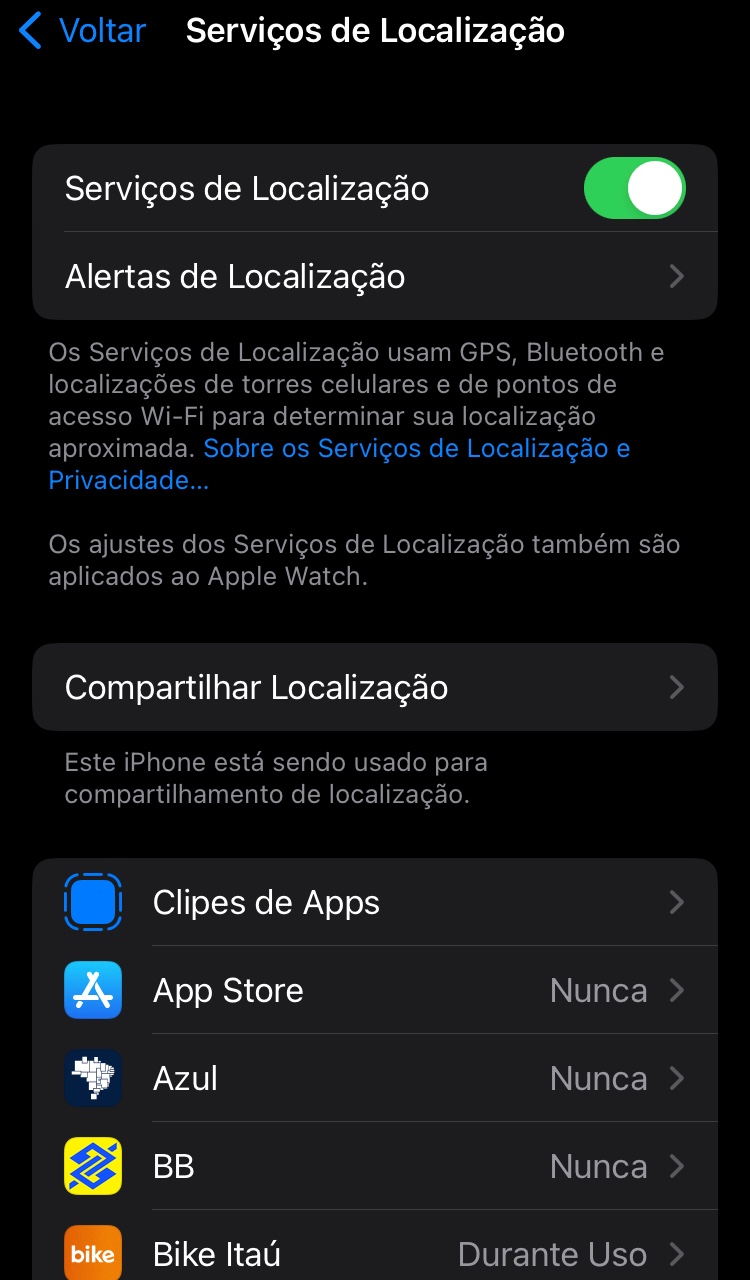The width and height of the screenshot is (750, 1280).
Task: Open Alertas de Localização
Action: (375, 276)
